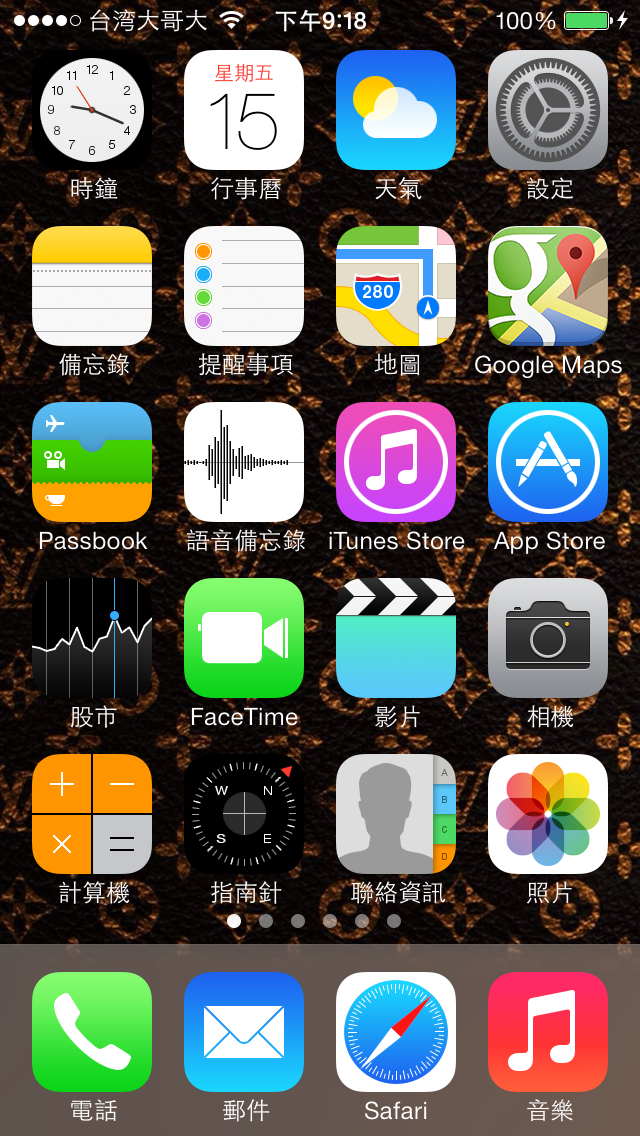Launch Passbook
Screen dimensions: 640x1136
coord(92,462)
